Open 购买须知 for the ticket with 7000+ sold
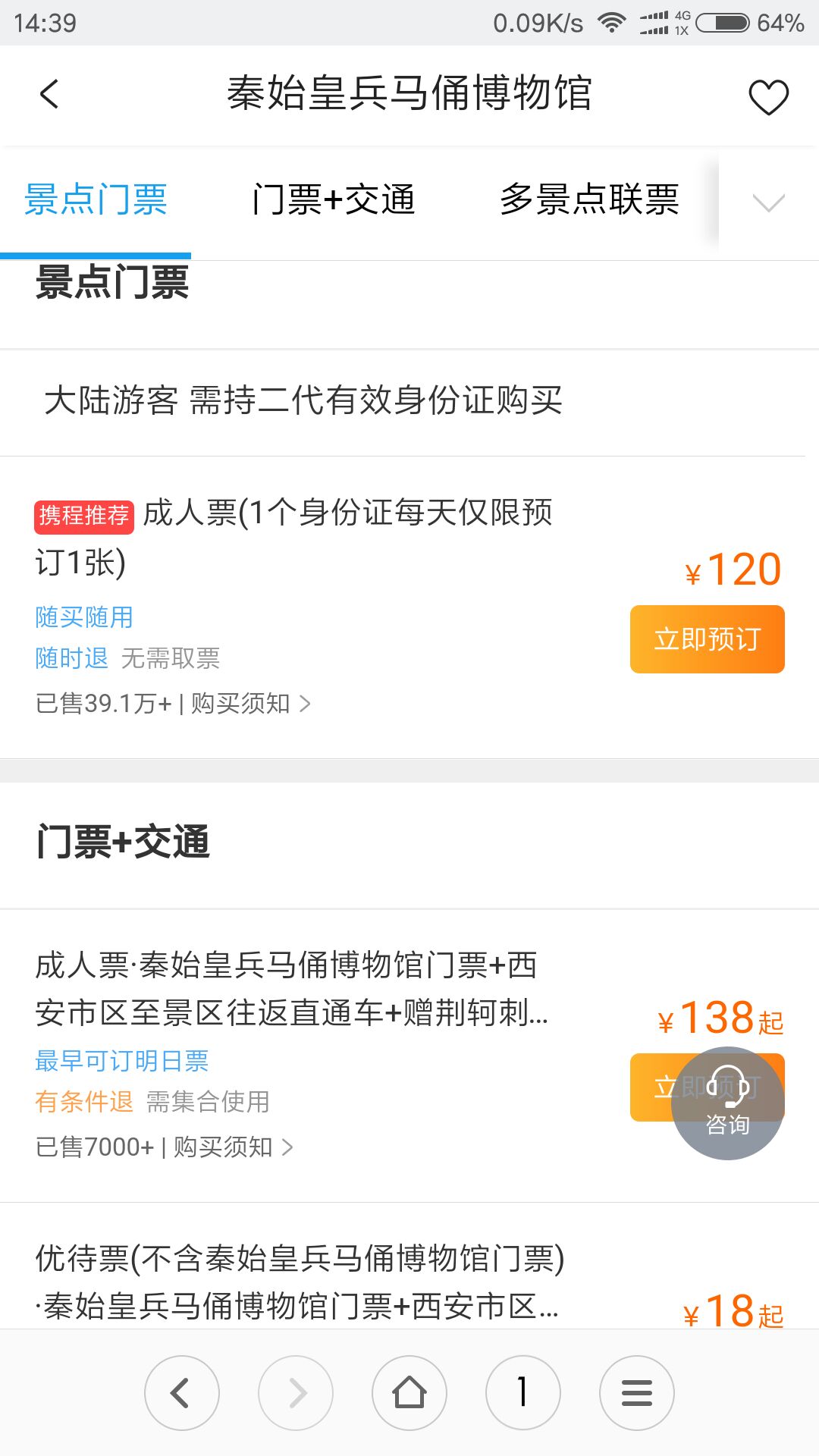819x1456 pixels. pyautogui.click(x=233, y=1147)
